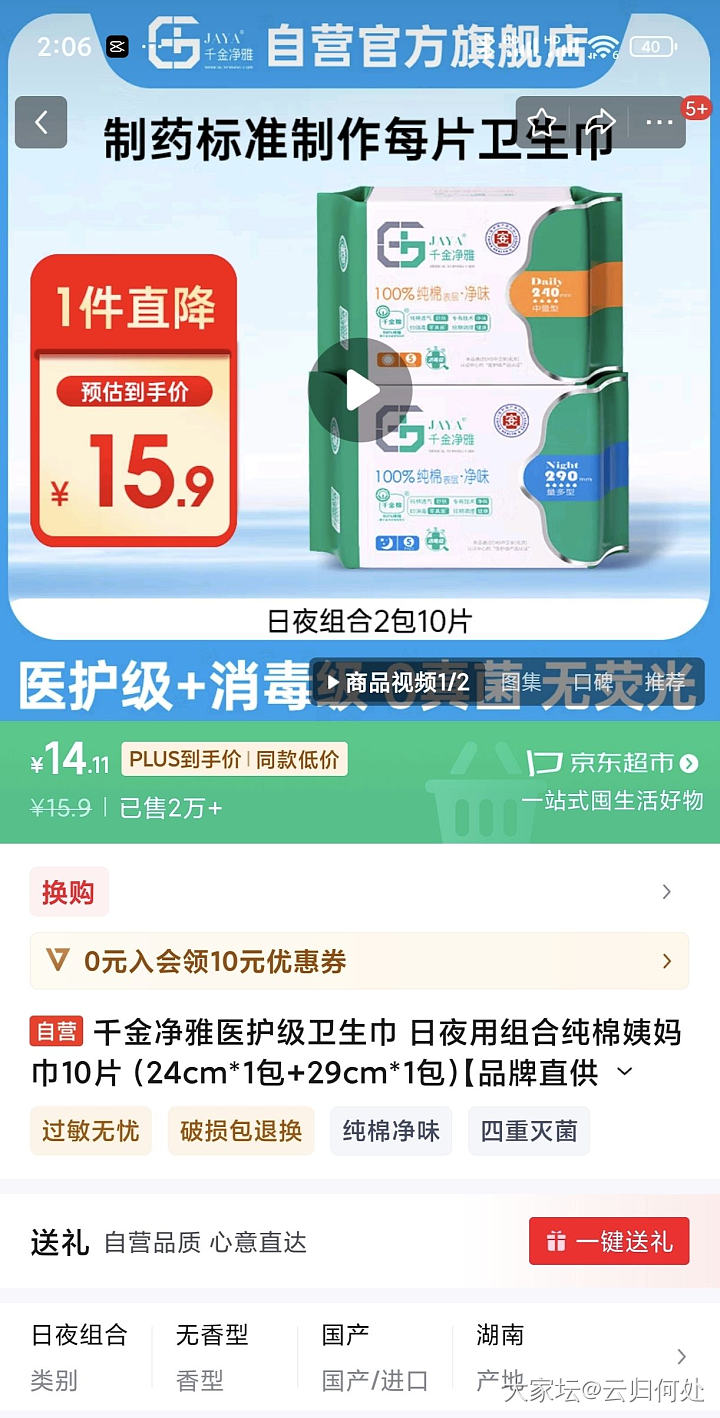Send as gift with 一键送礼 button
This screenshot has width=720, height=1418.
click(609, 1242)
